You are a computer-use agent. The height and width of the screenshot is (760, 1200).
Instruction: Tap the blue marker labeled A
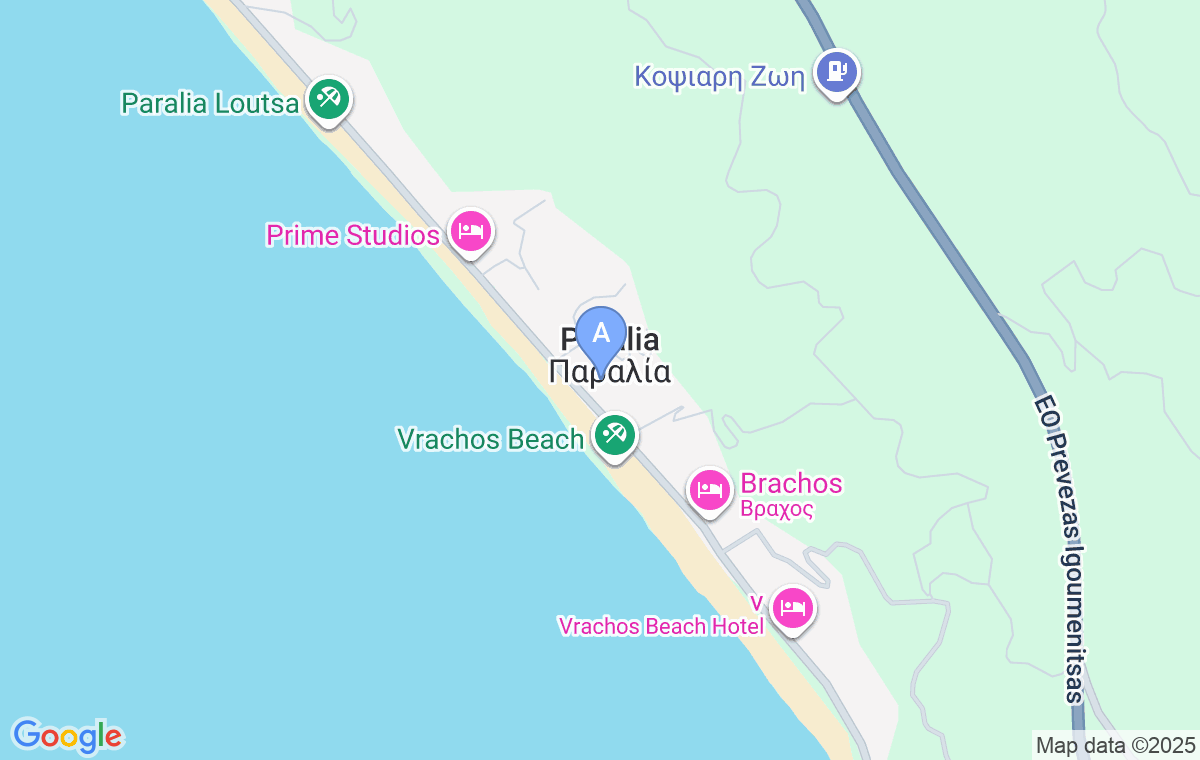click(601, 334)
